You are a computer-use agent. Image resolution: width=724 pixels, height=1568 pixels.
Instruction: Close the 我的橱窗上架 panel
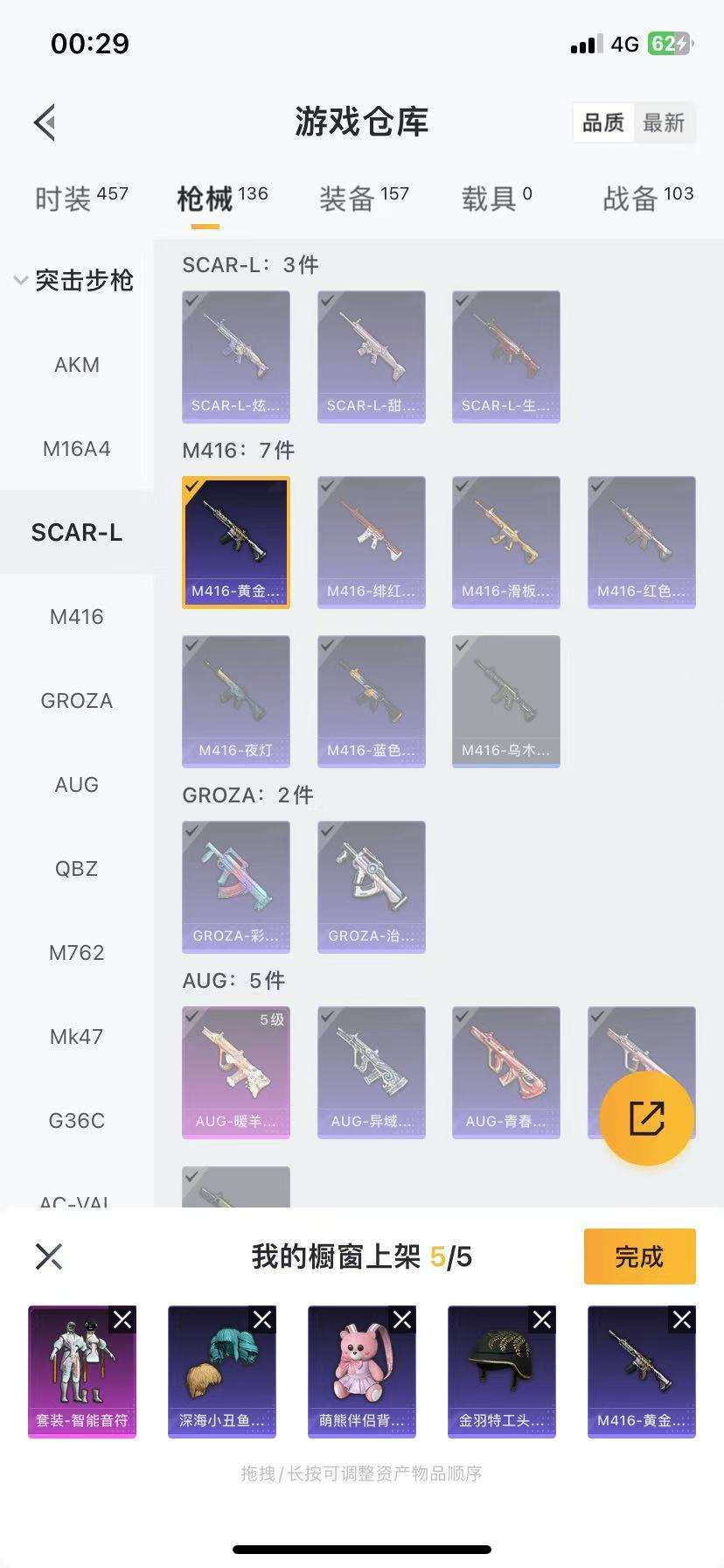coord(49,1256)
